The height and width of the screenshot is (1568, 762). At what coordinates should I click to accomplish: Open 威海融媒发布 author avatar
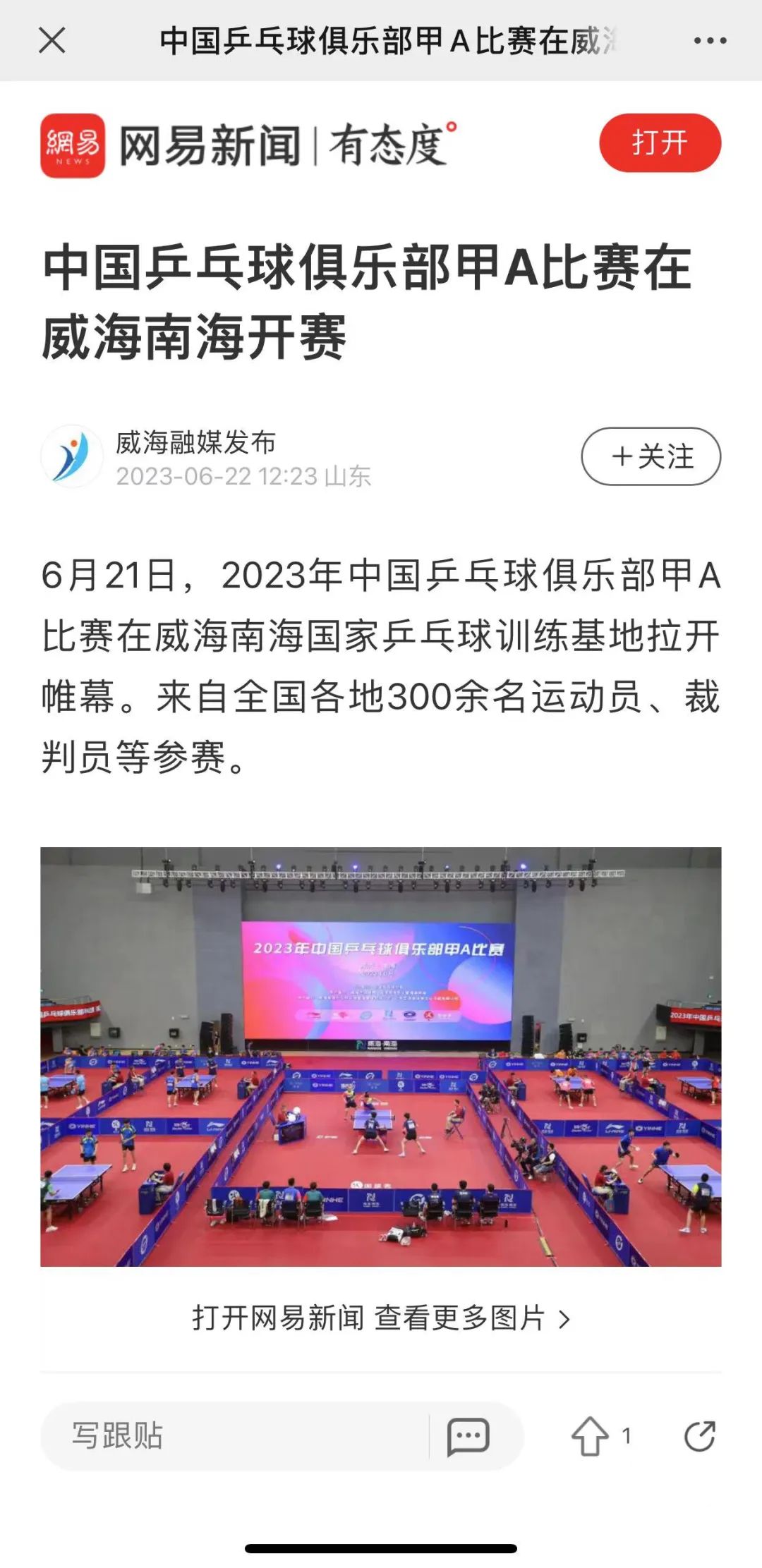coord(72,456)
